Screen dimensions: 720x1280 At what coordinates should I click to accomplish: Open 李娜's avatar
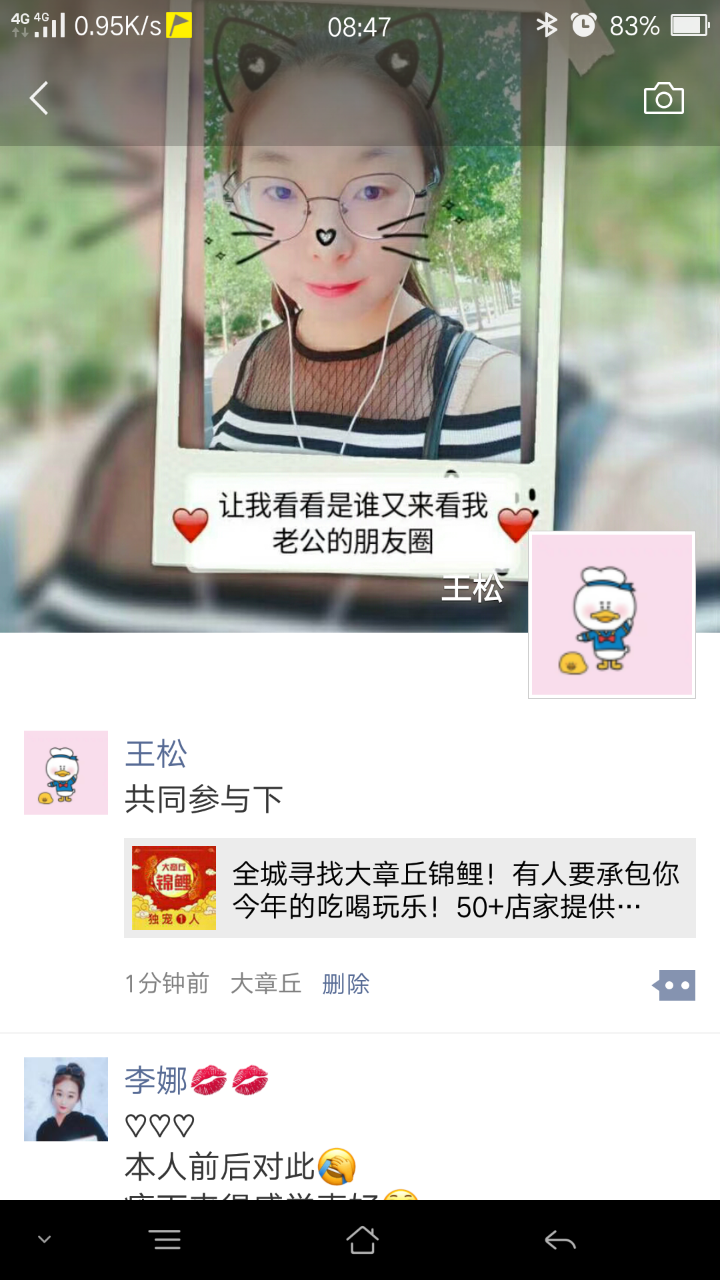coord(66,1099)
